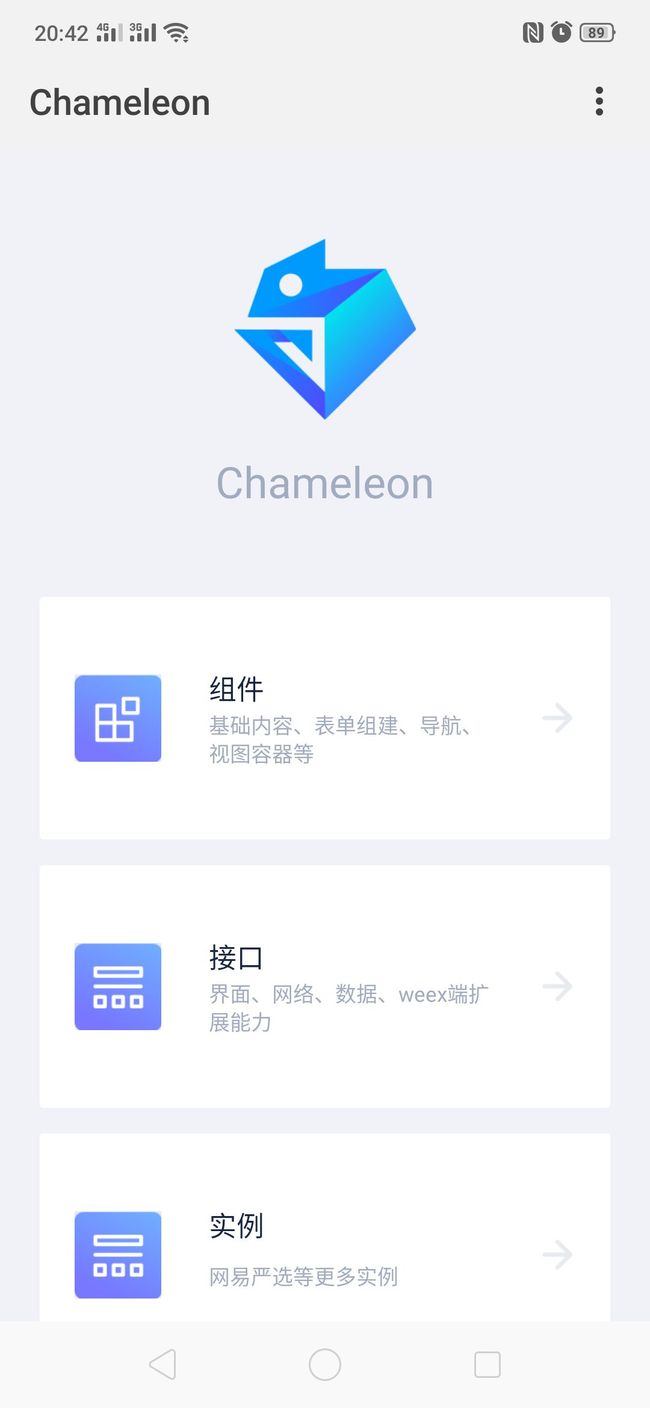The image size is (650, 1408).
Task: Open the three-dot overflow menu
Action: click(599, 101)
